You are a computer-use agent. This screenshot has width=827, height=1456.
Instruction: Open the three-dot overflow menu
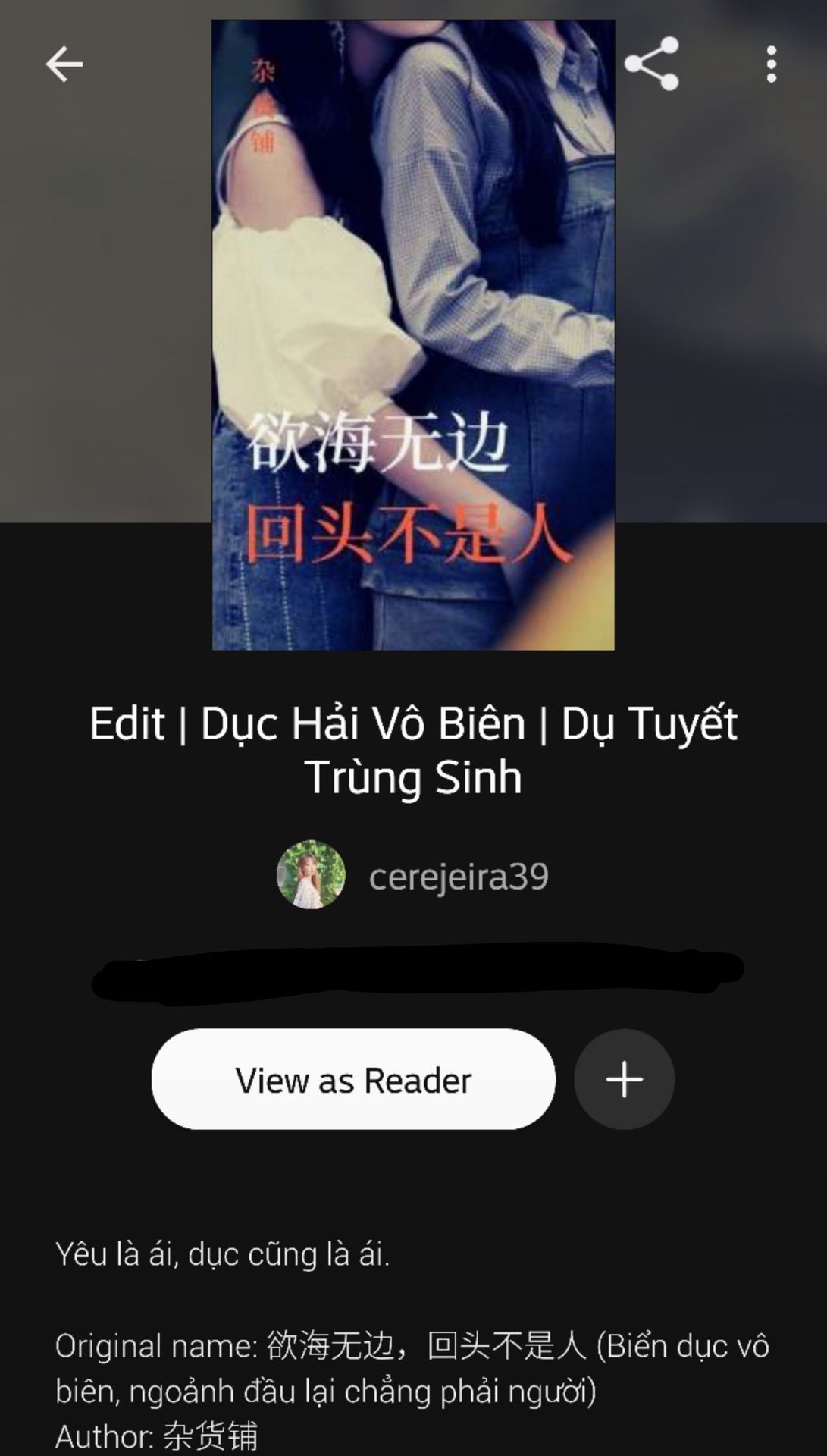click(771, 64)
